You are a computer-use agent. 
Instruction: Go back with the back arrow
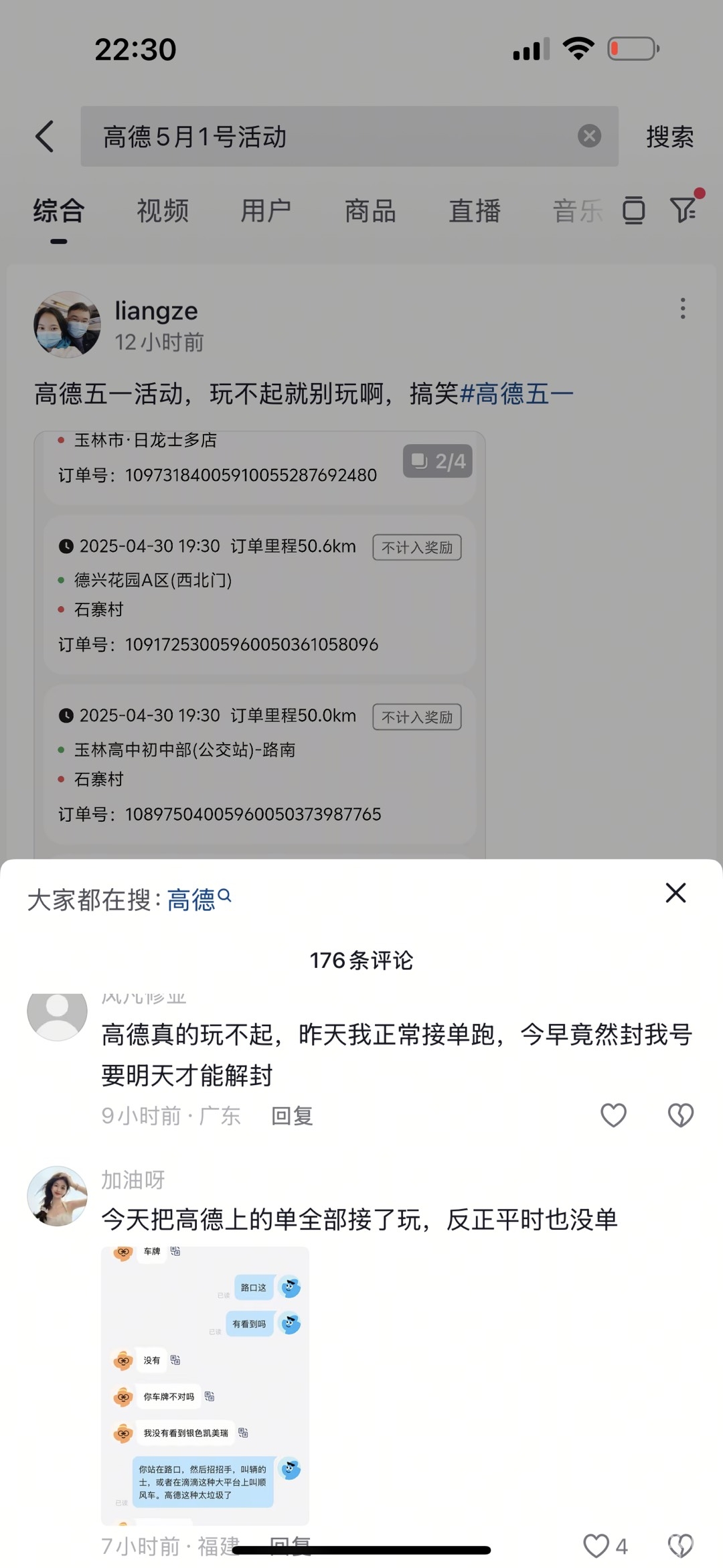point(44,137)
